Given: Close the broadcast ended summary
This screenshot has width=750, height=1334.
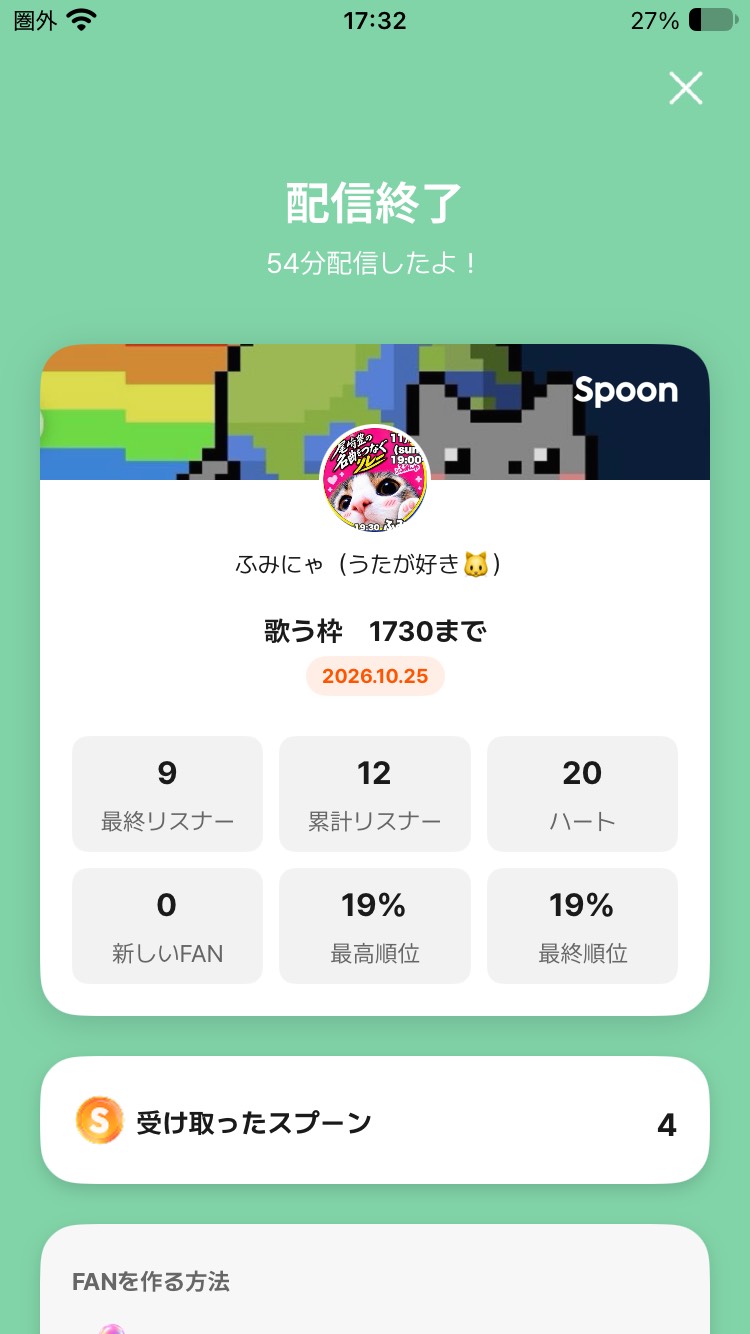Looking at the screenshot, I should [x=686, y=88].
